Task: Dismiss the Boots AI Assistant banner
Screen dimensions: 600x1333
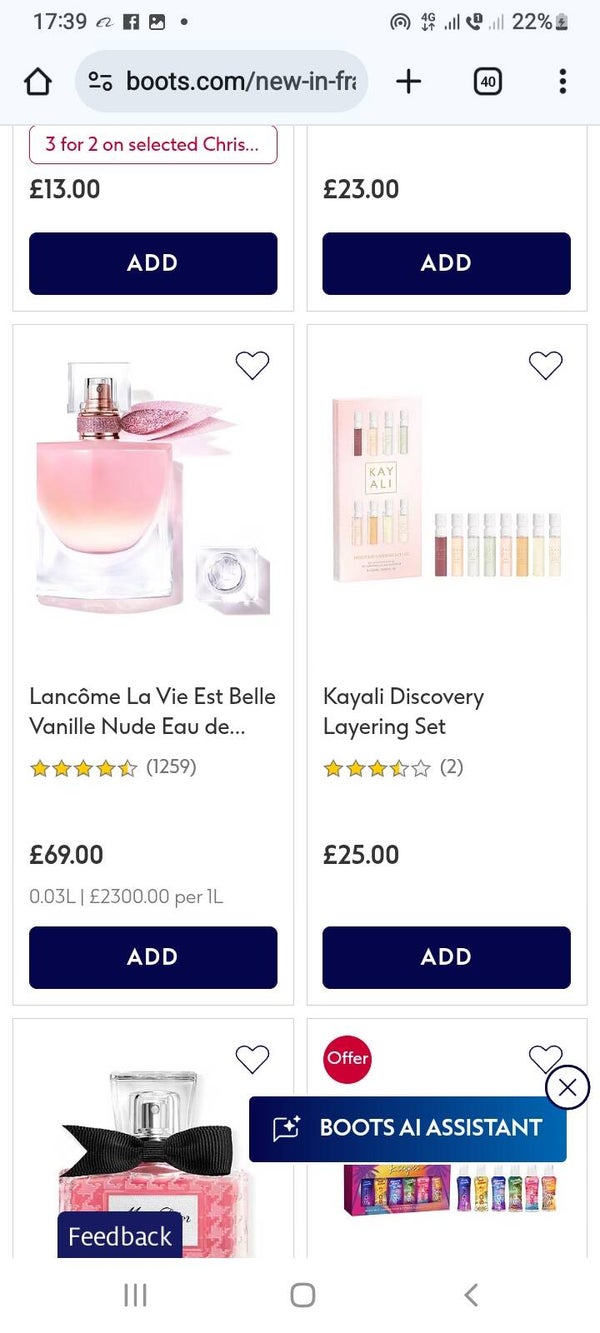Action: [x=567, y=1087]
